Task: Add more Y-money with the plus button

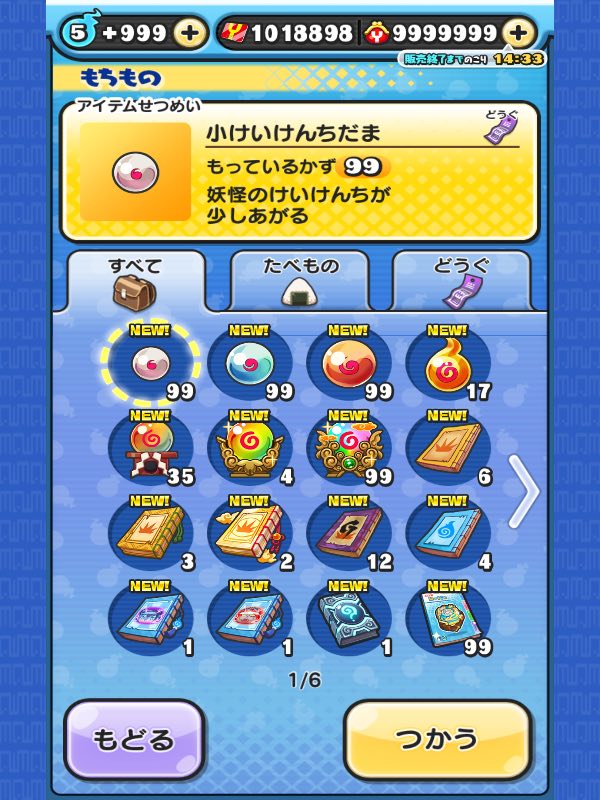Action: click(516, 33)
